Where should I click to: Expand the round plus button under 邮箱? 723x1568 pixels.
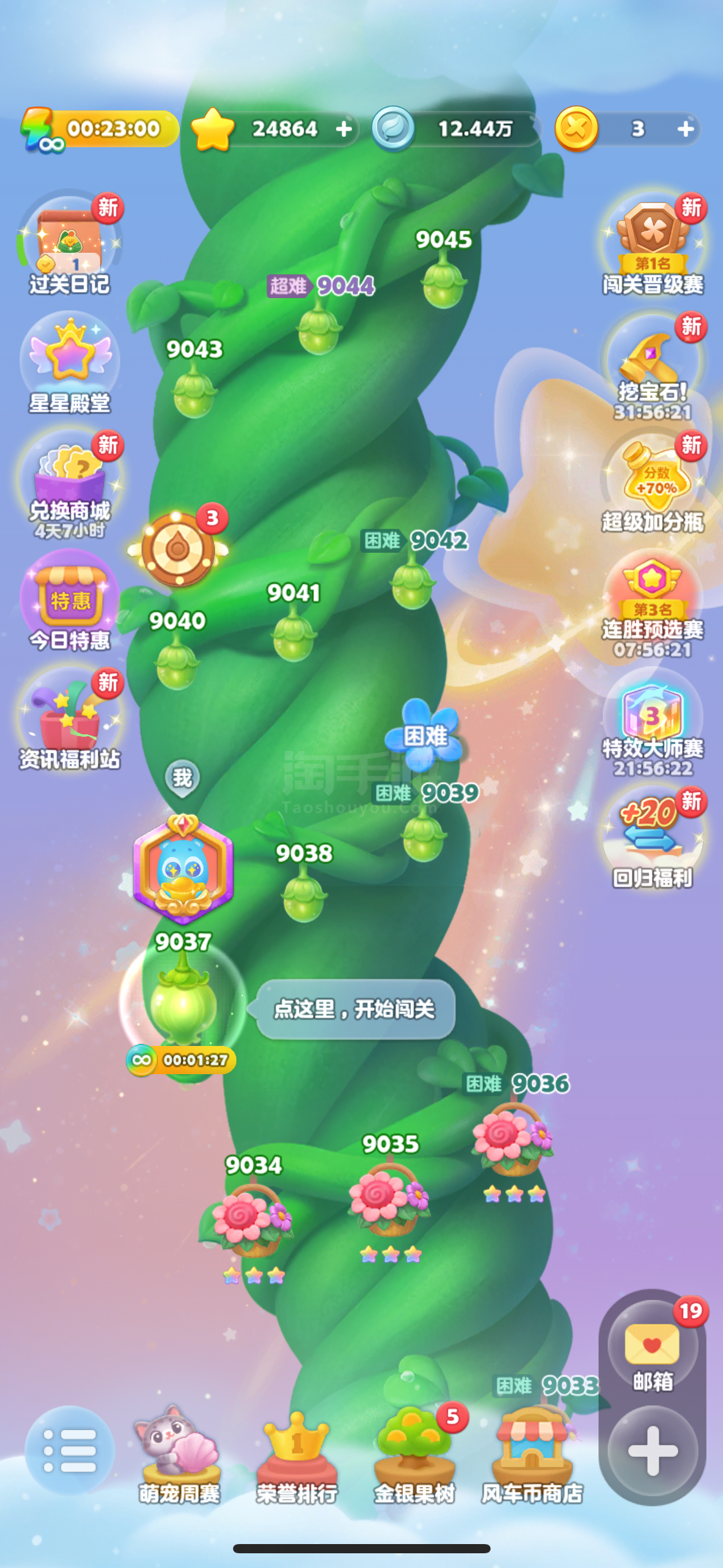[x=652, y=1451]
